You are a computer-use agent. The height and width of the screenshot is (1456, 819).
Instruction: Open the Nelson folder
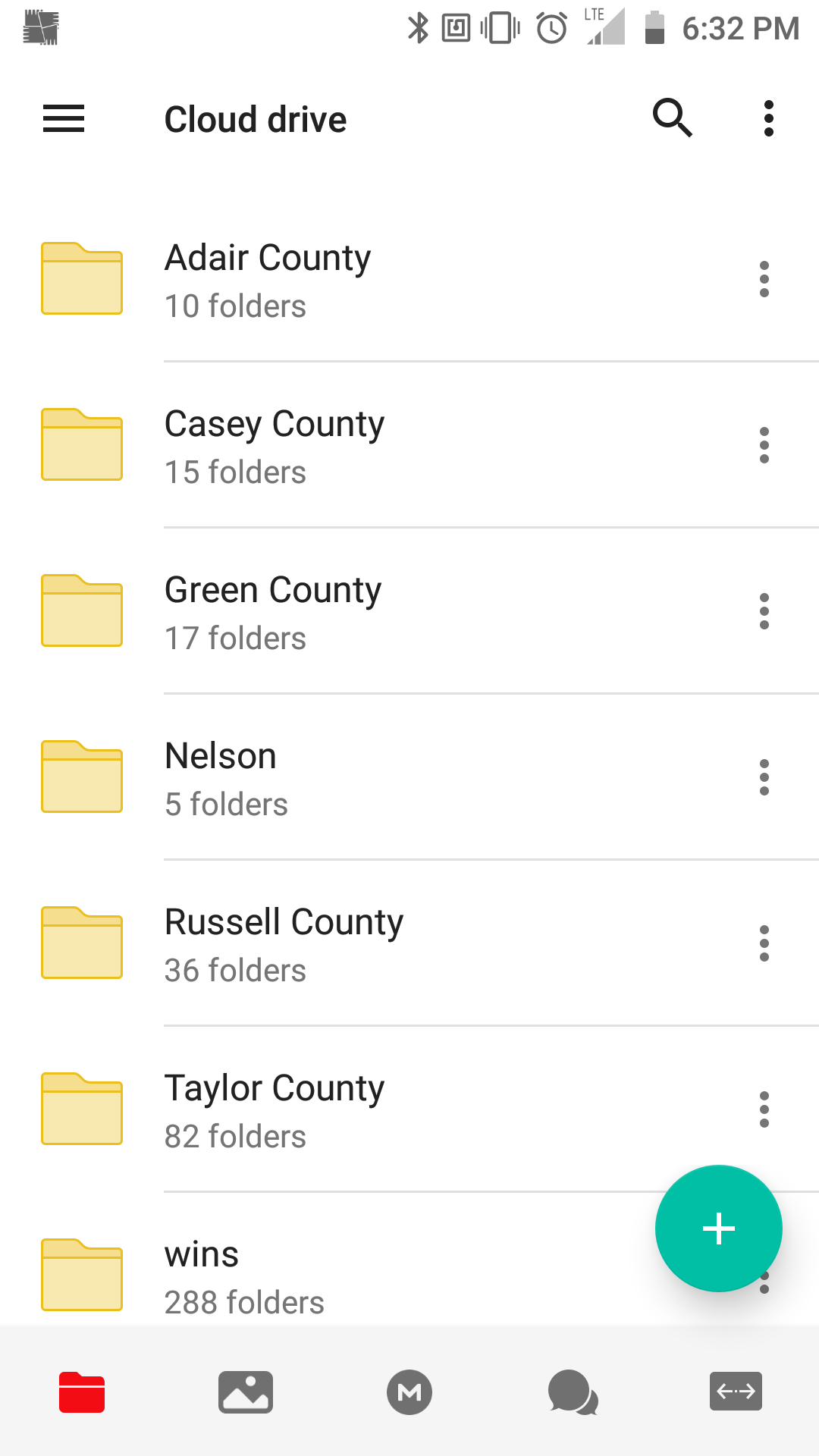click(409, 777)
